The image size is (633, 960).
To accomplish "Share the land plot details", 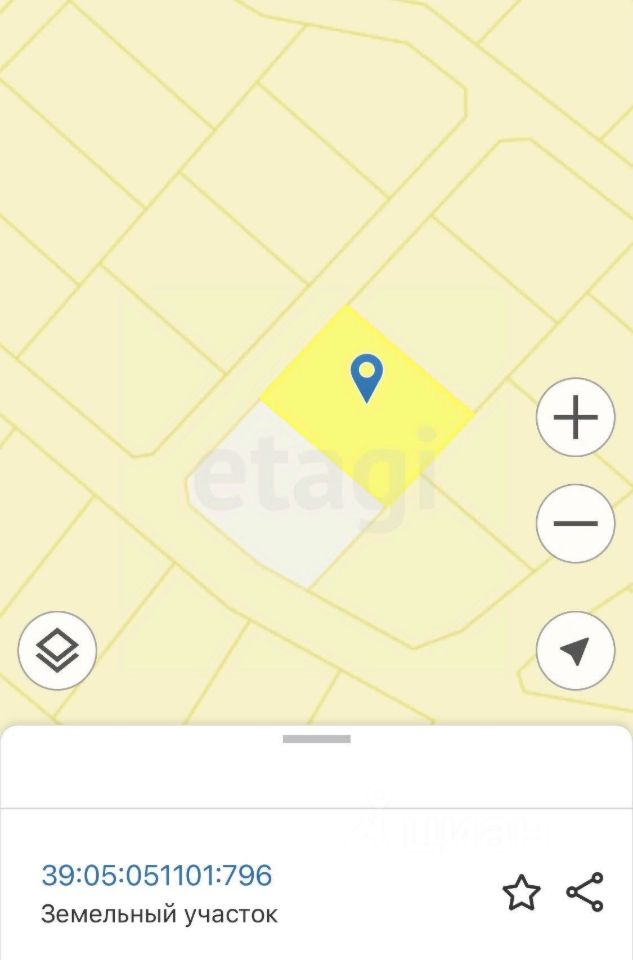I will pos(585,892).
